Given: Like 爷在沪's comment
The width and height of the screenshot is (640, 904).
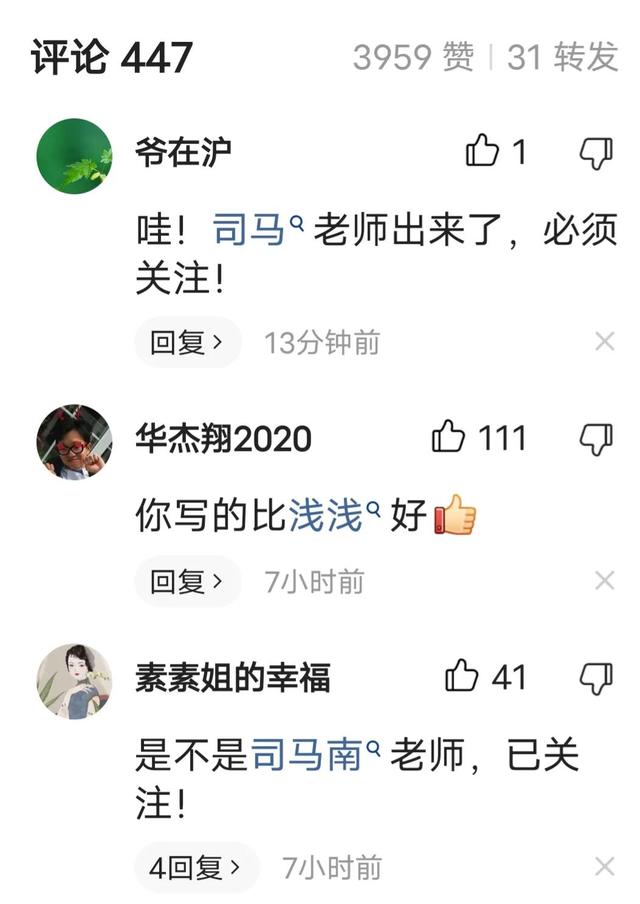Looking at the screenshot, I should (x=483, y=152).
